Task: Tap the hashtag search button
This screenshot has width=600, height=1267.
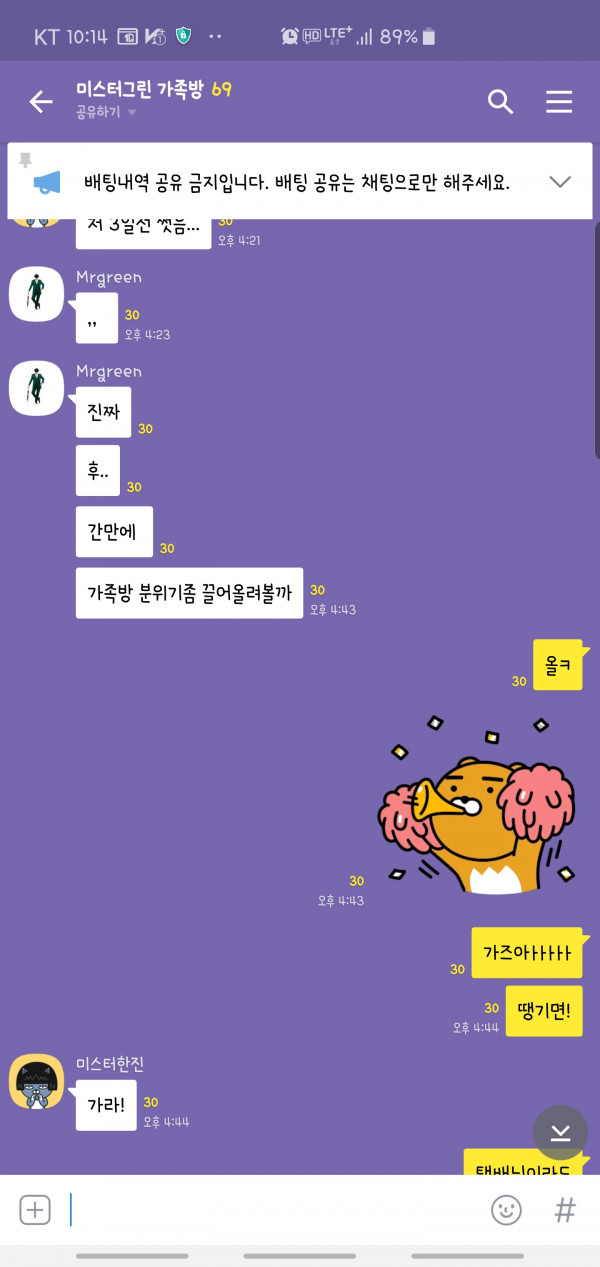Action: pyautogui.click(x=565, y=1210)
